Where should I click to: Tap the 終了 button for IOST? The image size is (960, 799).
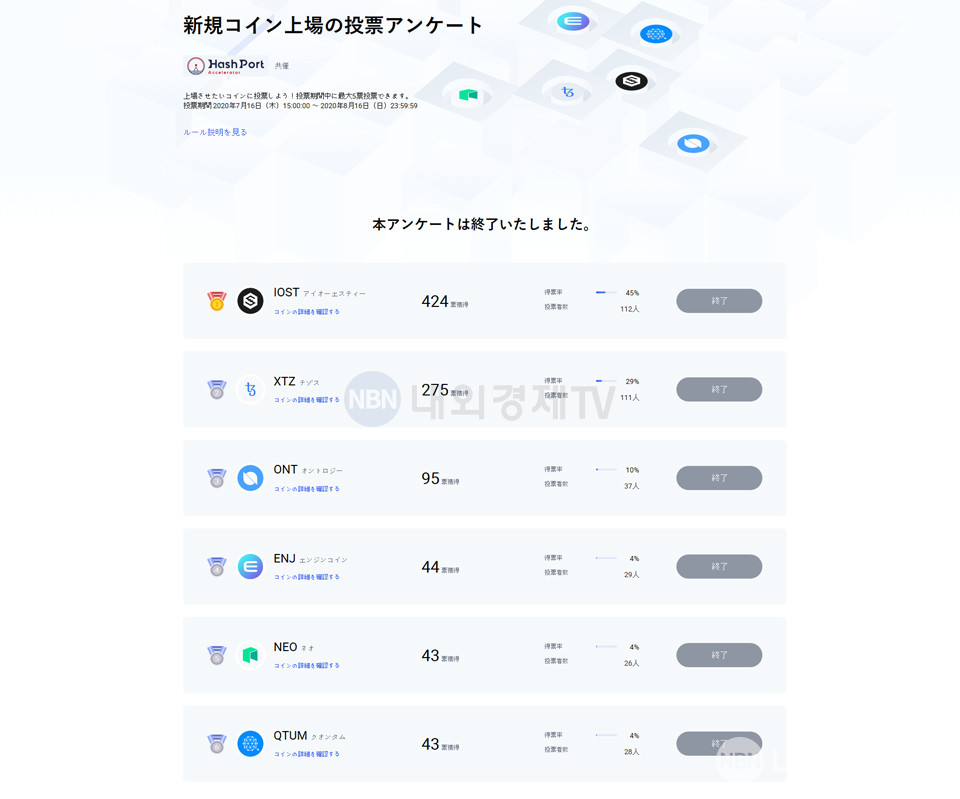click(719, 301)
